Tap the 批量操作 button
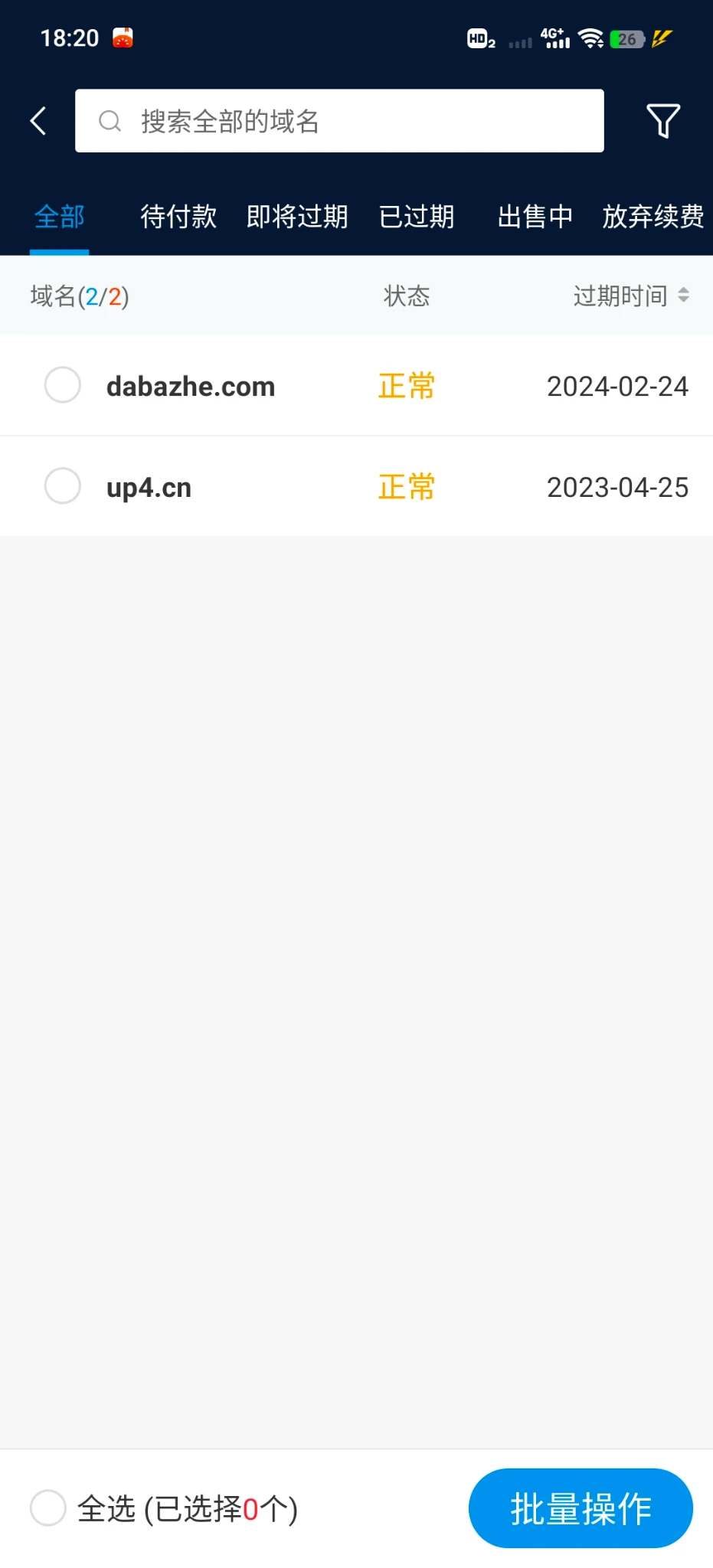 tap(581, 1508)
